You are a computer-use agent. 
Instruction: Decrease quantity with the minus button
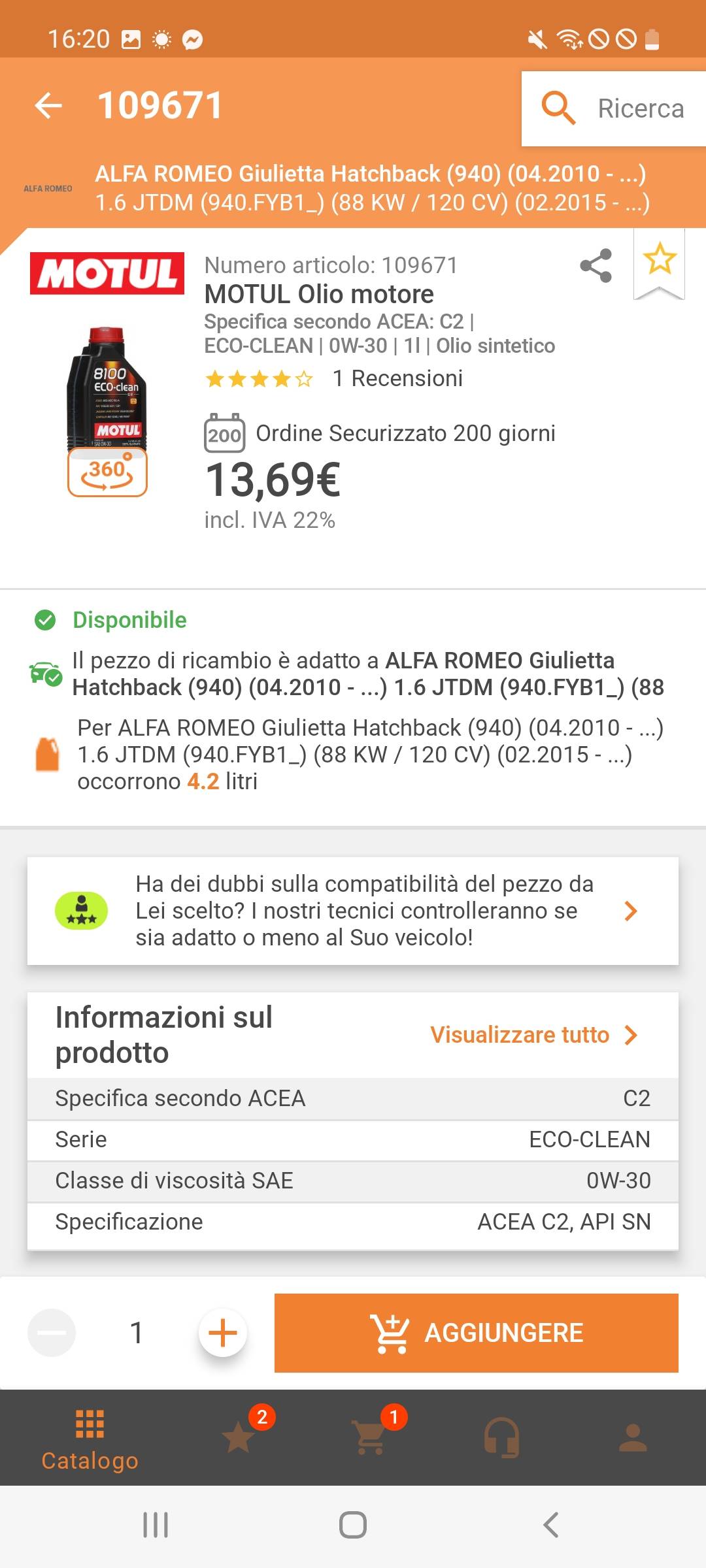tap(52, 1333)
